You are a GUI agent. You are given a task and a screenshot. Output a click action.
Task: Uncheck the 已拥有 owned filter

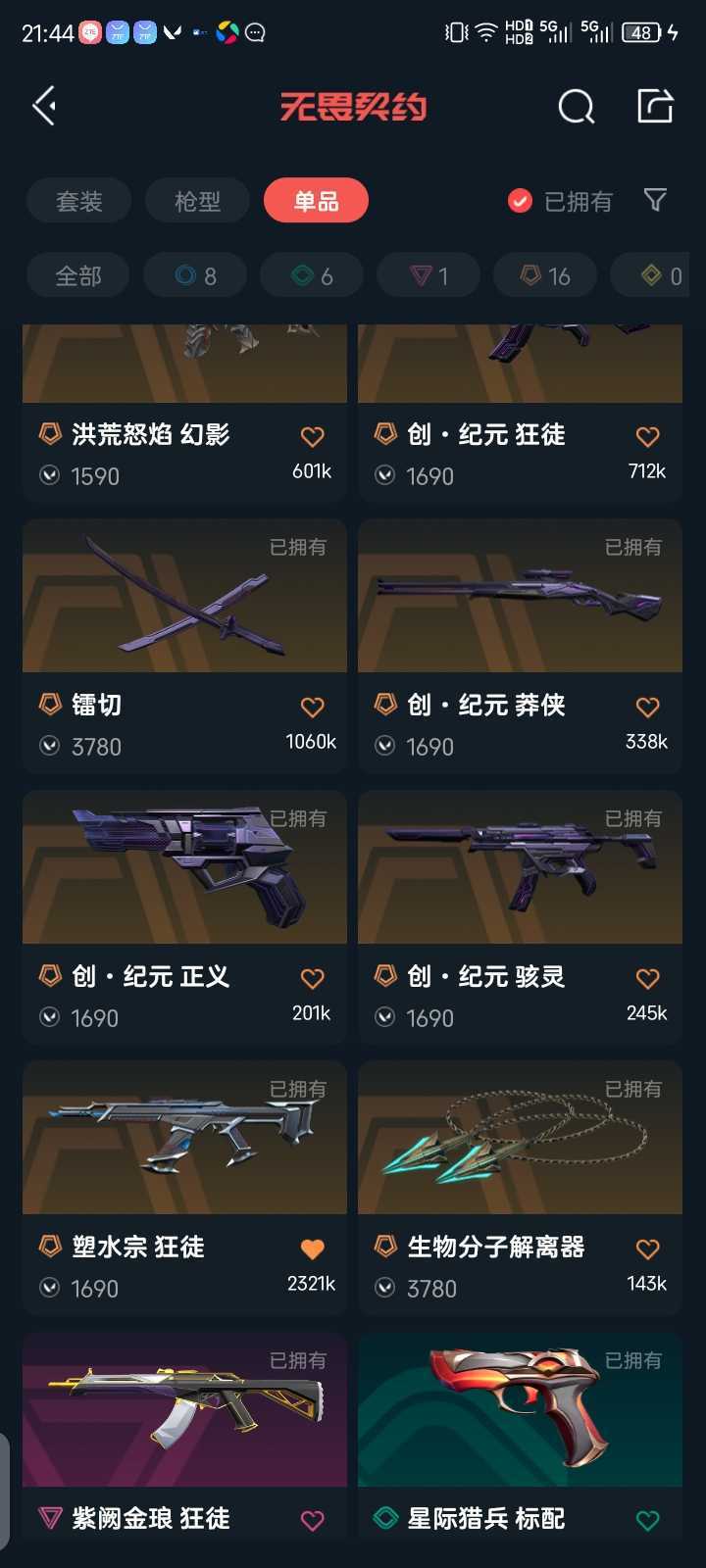click(520, 201)
